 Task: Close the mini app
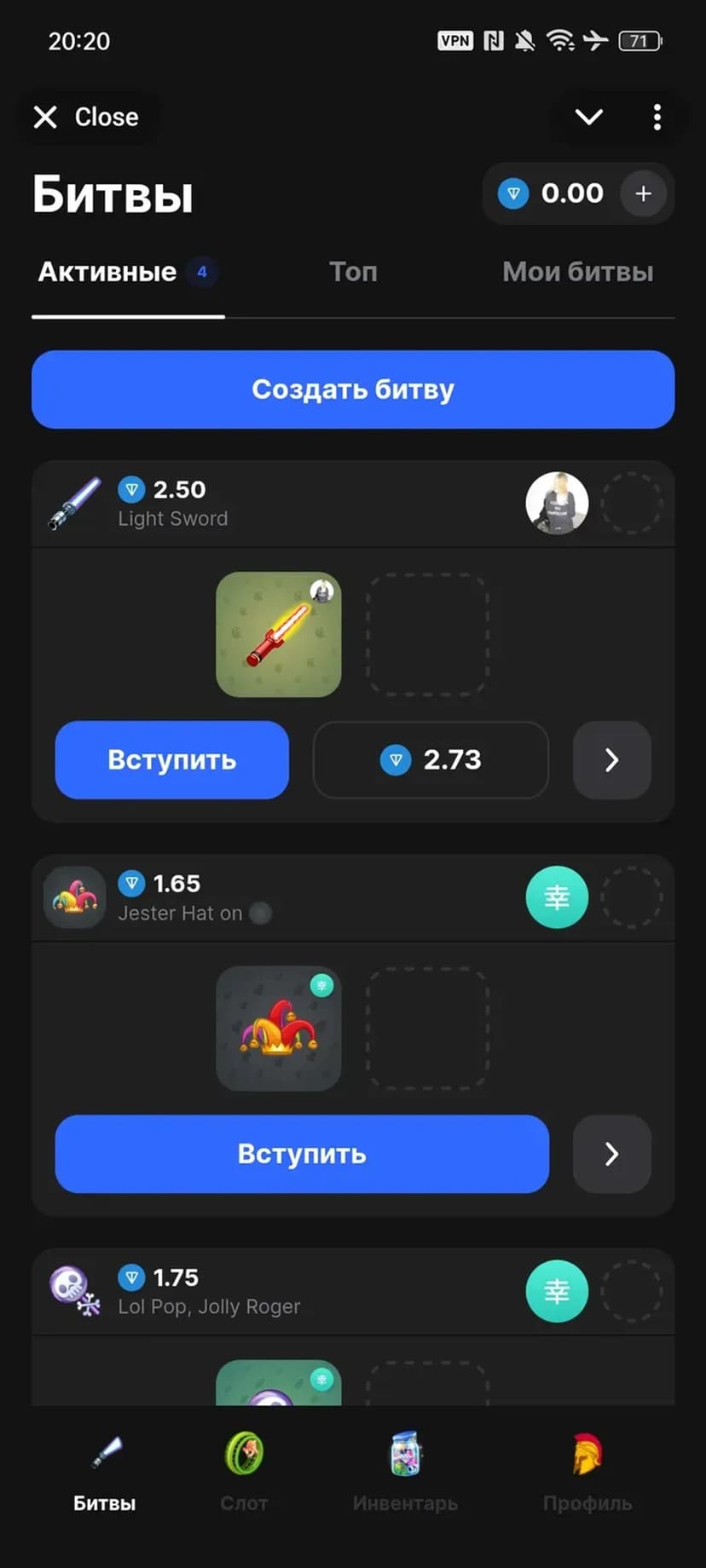pyautogui.click(x=85, y=117)
